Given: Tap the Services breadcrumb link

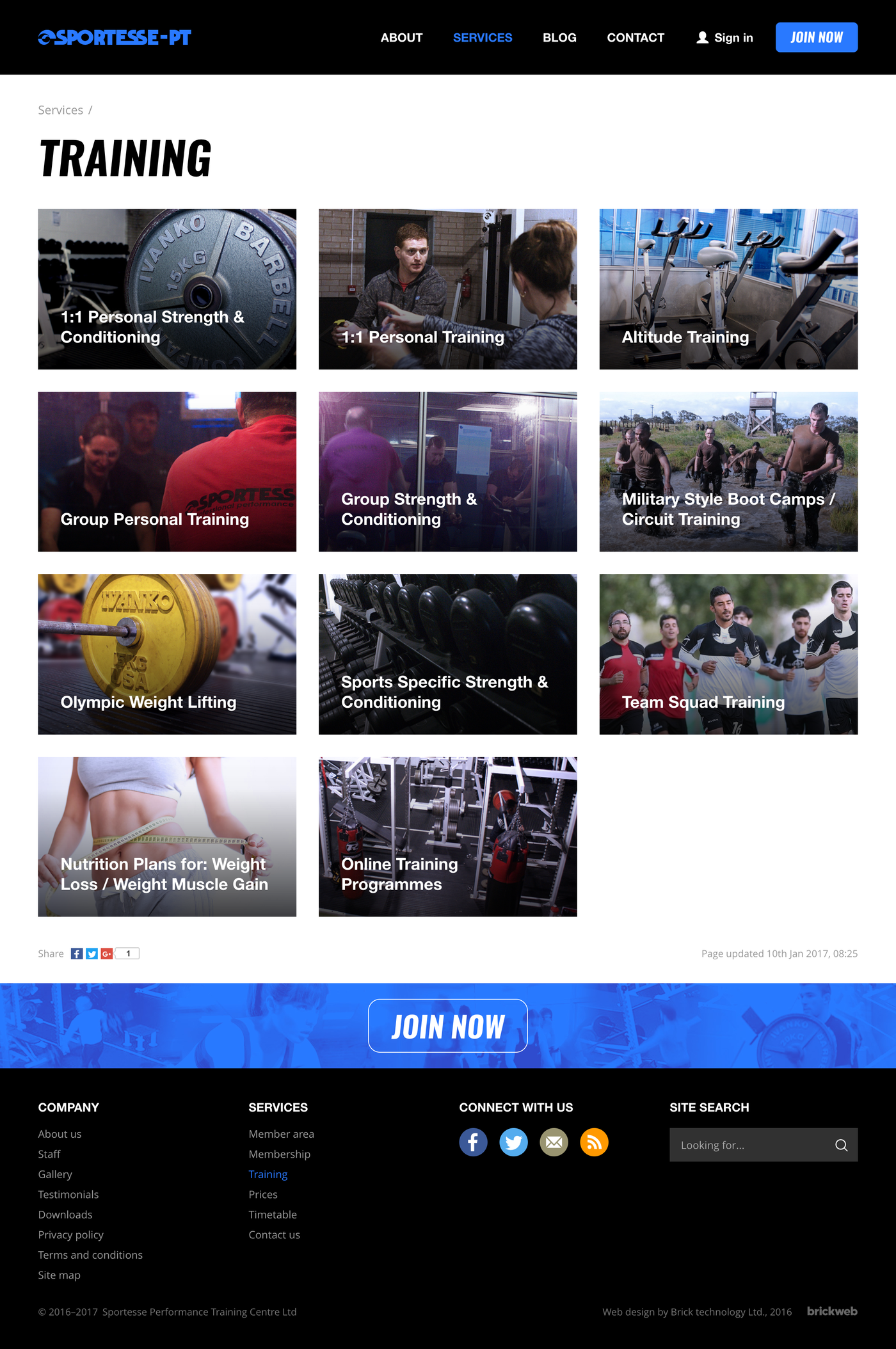Looking at the screenshot, I should pos(60,110).
